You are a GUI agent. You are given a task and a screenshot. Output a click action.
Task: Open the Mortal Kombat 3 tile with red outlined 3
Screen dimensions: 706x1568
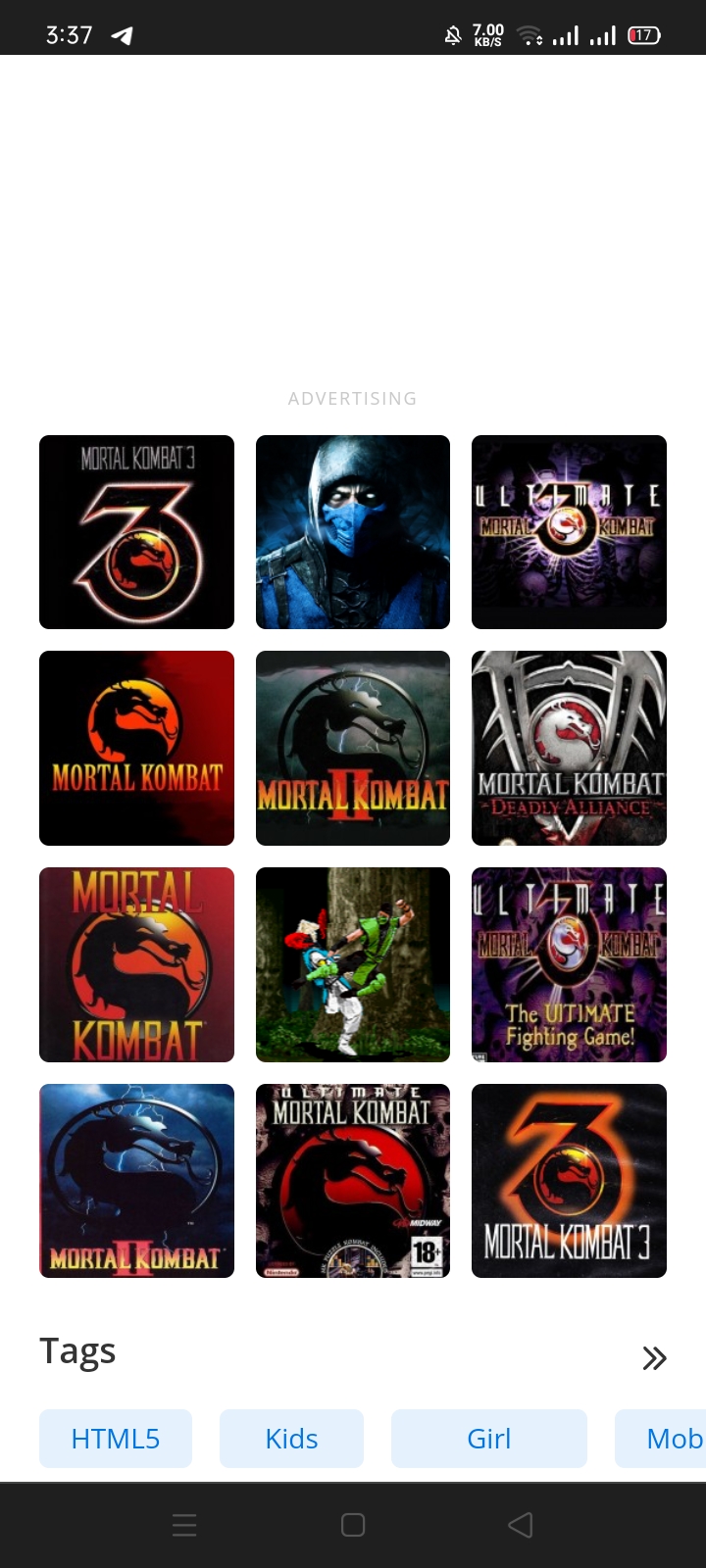[x=136, y=532]
